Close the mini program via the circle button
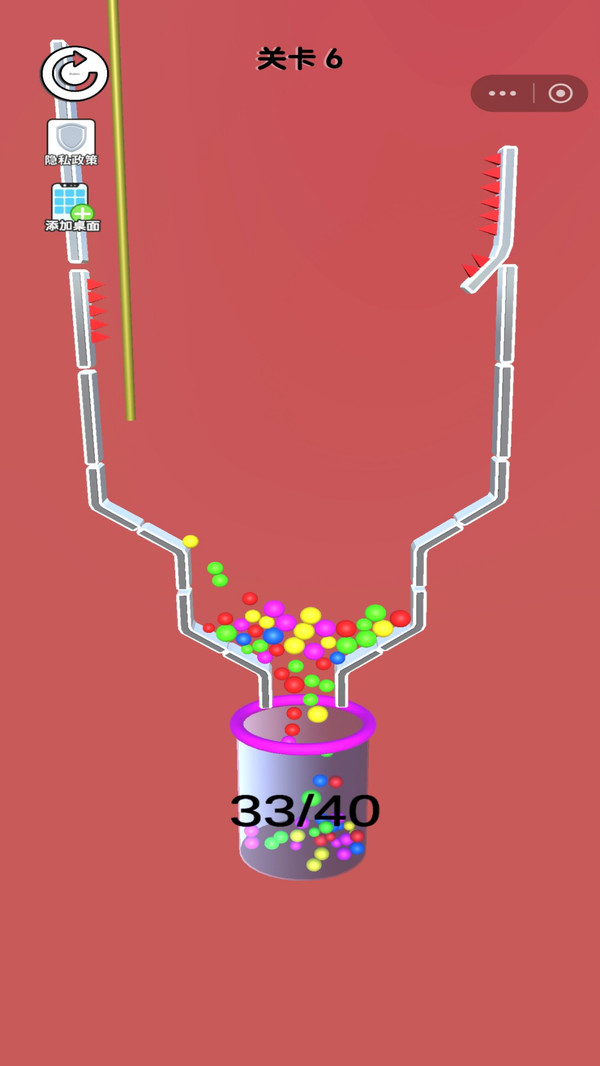This screenshot has height=1066, width=600. pyautogui.click(x=560, y=93)
